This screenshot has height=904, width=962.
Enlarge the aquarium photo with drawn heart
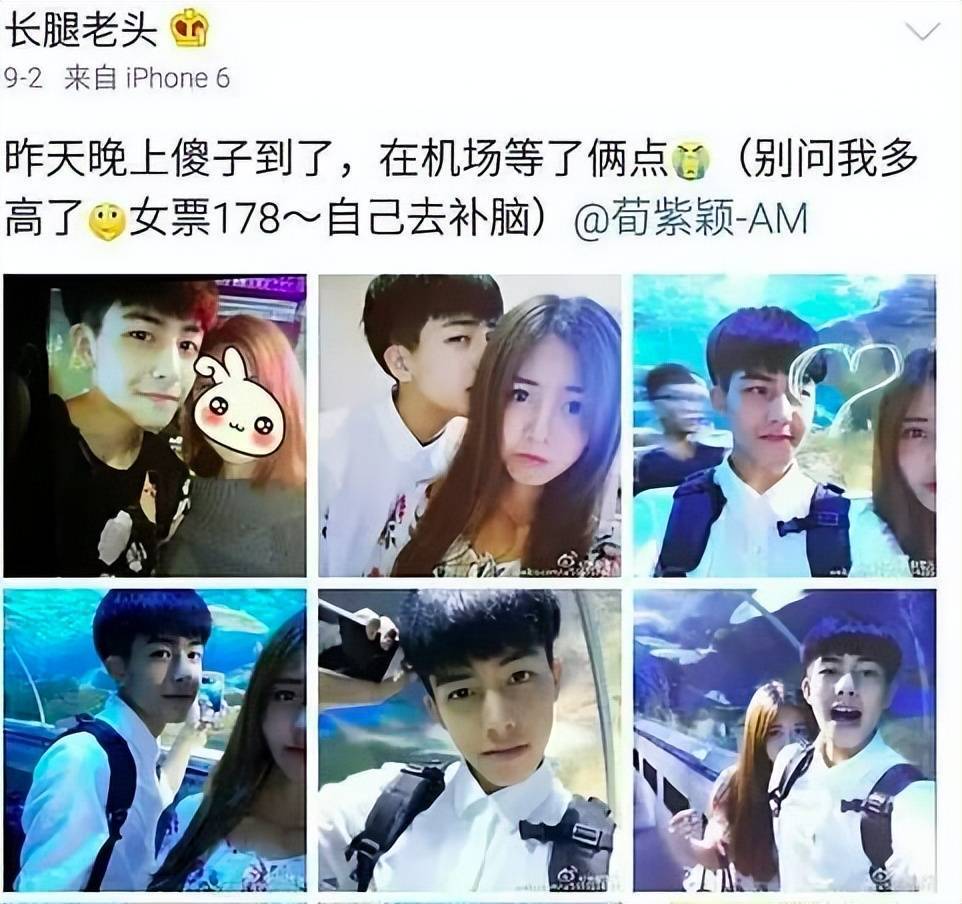784,425
